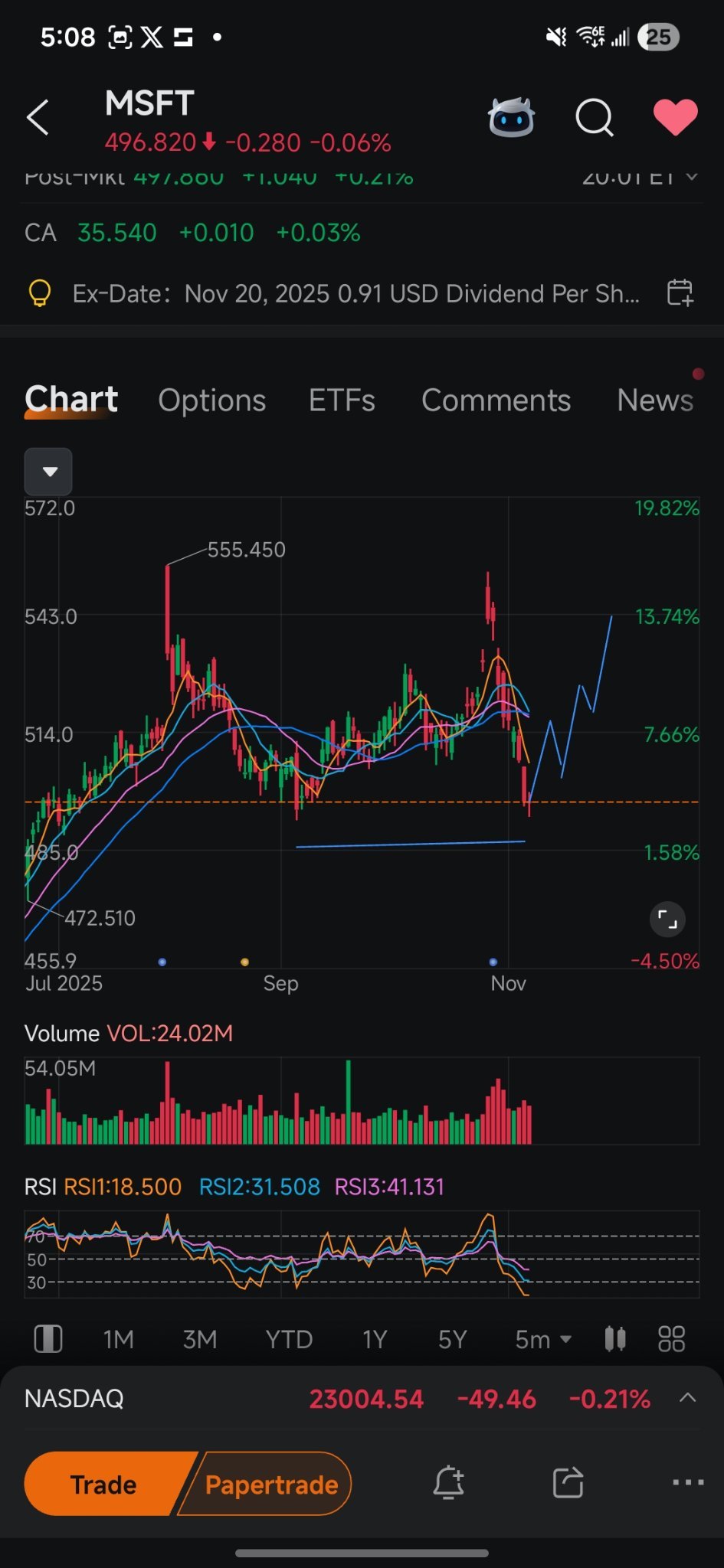Viewport: 724px width, 1568px height.
Task: Open the stock search
Action: click(594, 118)
